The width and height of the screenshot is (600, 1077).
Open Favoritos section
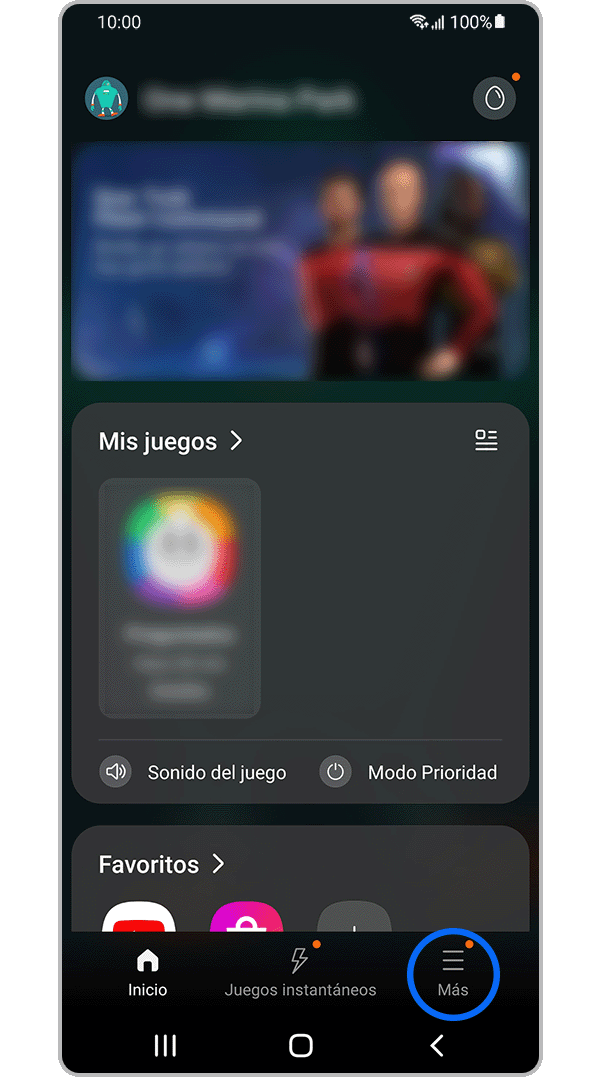click(162, 864)
